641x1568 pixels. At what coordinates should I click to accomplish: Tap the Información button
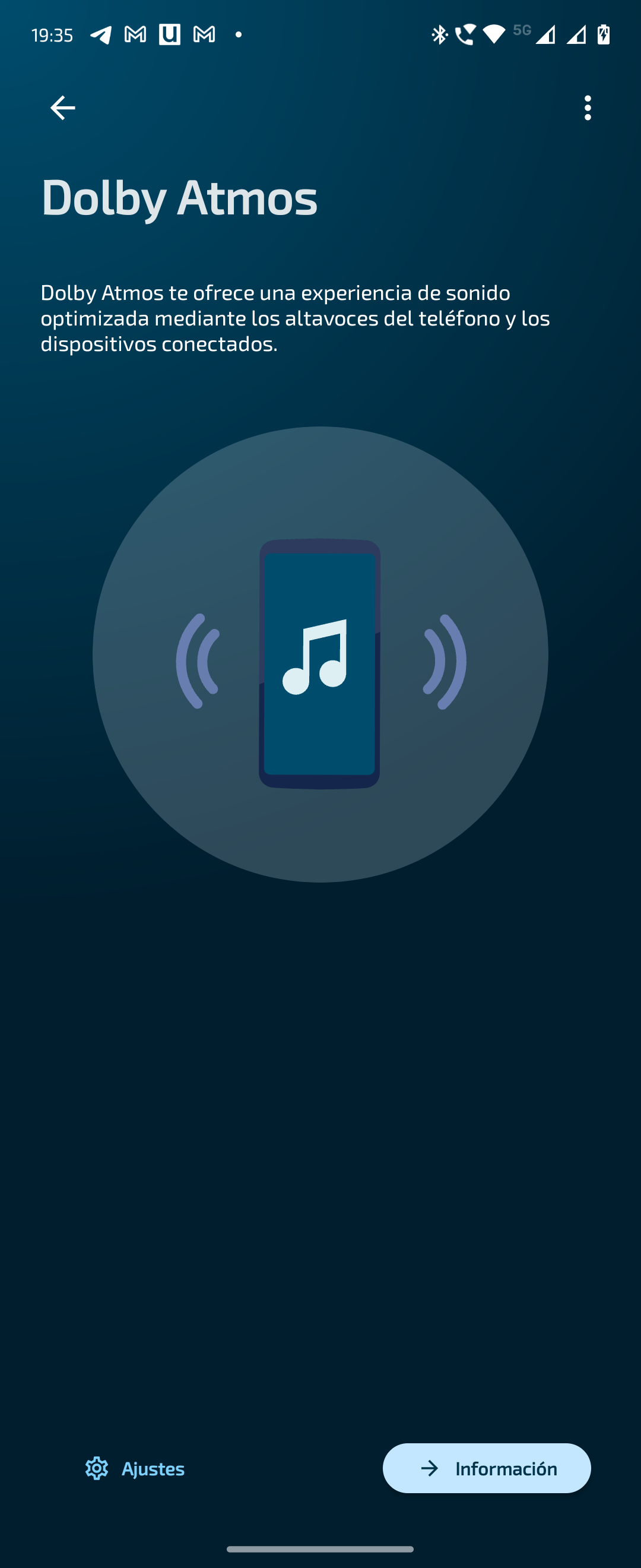click(487, 1468)
